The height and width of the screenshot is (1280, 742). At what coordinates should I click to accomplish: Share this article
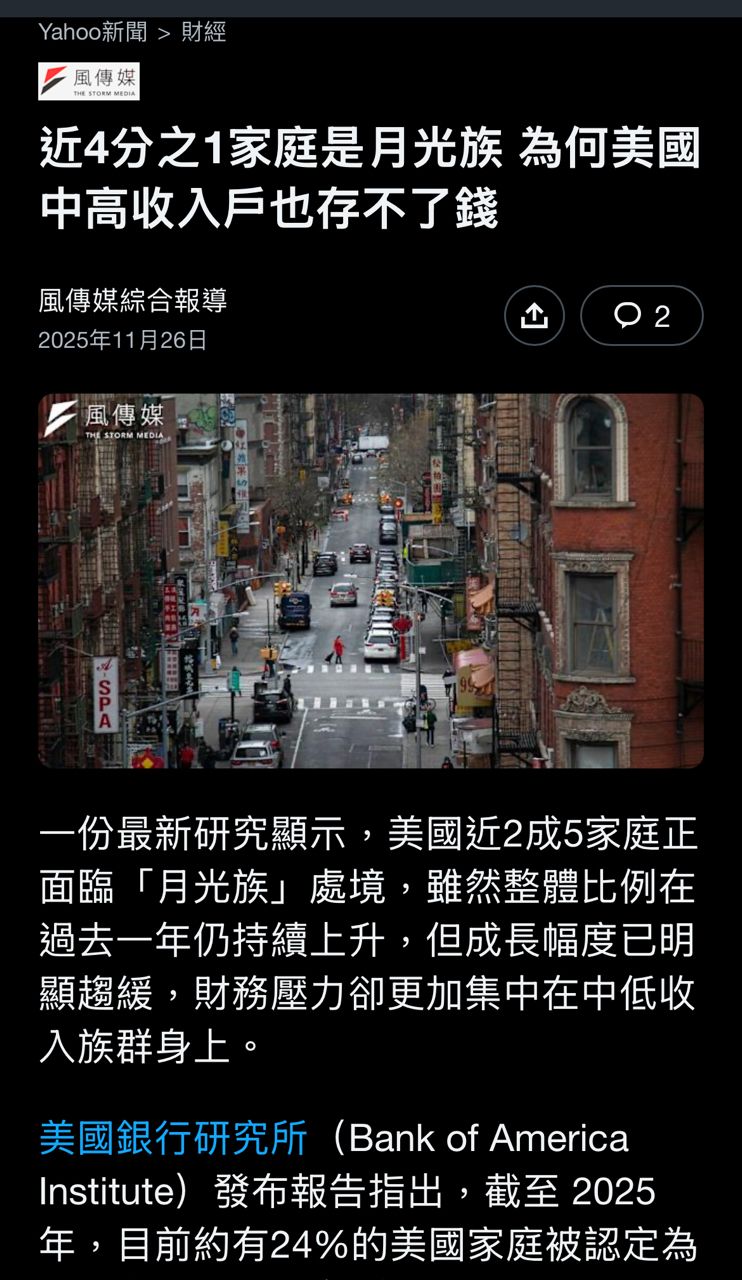[x=534, y=316]
